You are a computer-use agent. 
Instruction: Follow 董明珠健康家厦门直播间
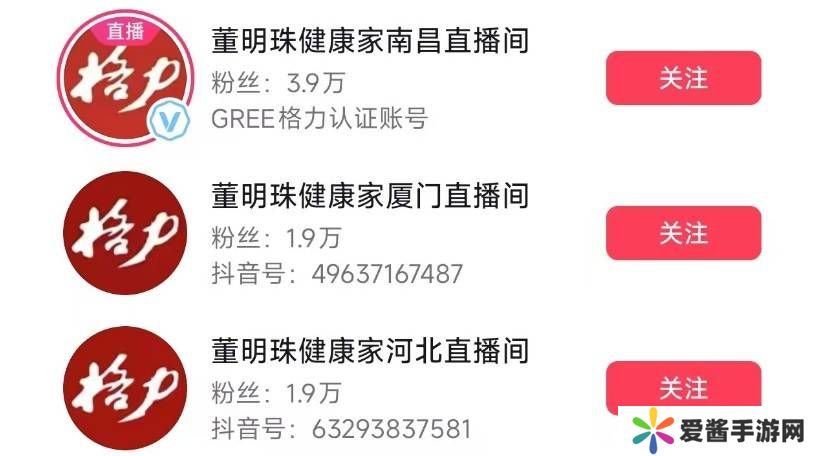pos(683,233)
